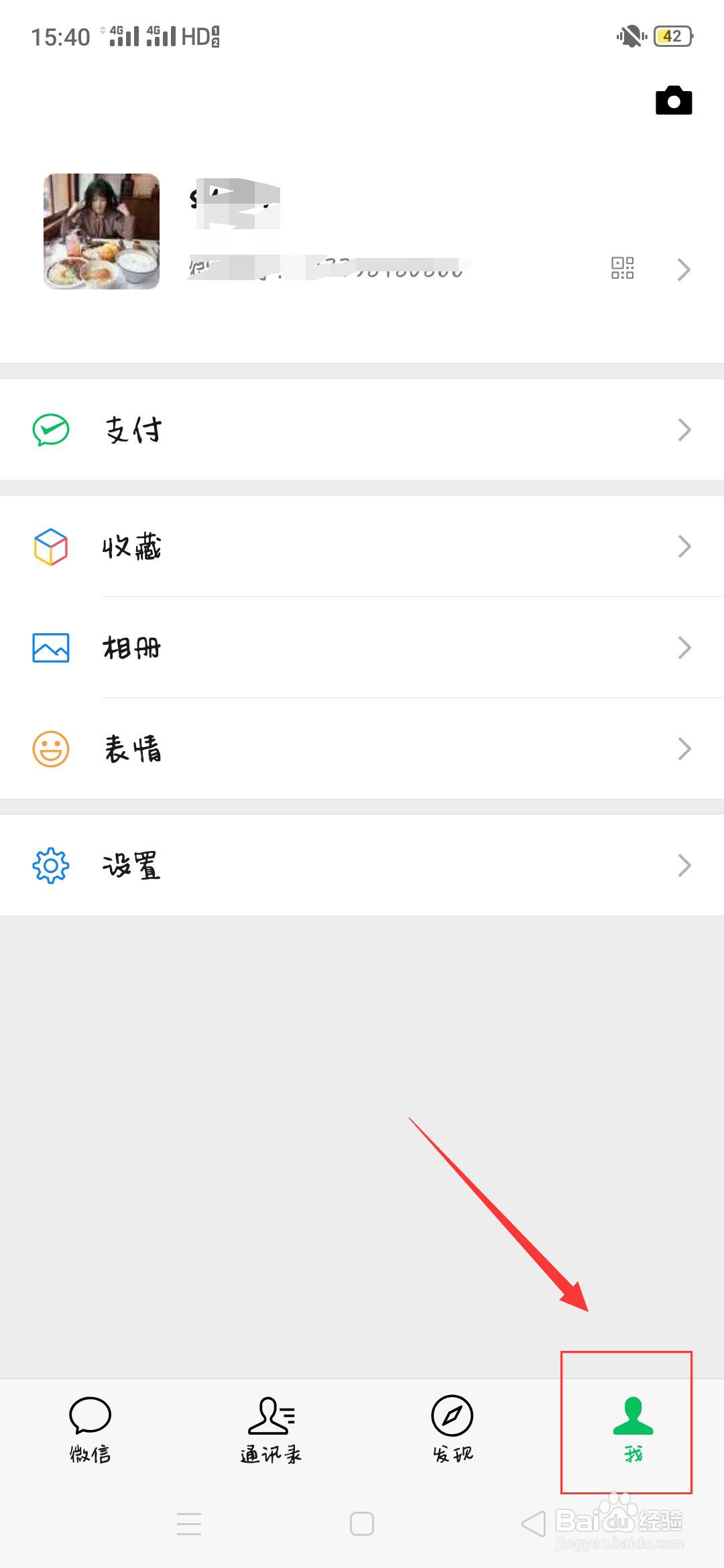Image resolution: width=724 pixels, height=1568 pixels.
Task: Go to 相册 album
Action: pos(362,648)
